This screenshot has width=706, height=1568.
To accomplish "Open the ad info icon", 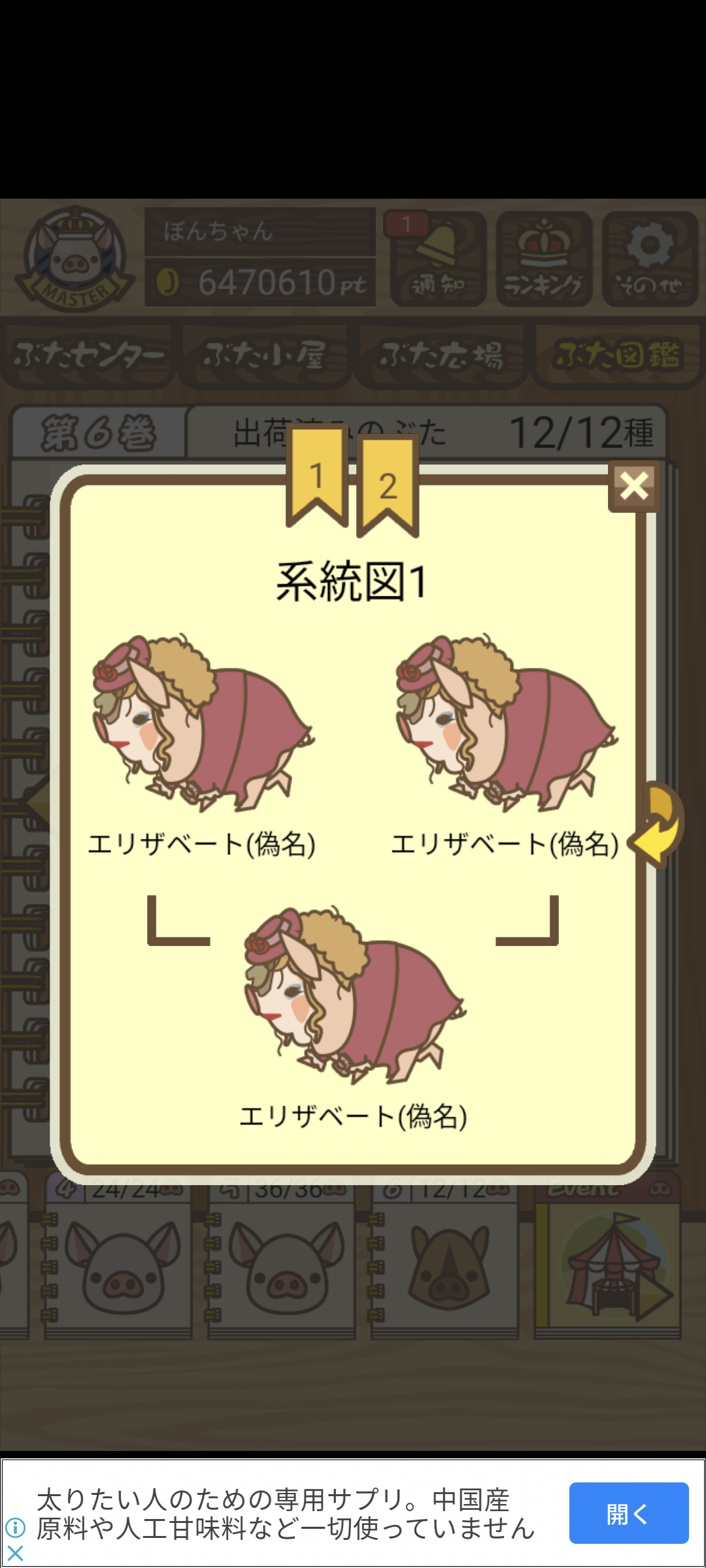I will tap(16, 1527).
